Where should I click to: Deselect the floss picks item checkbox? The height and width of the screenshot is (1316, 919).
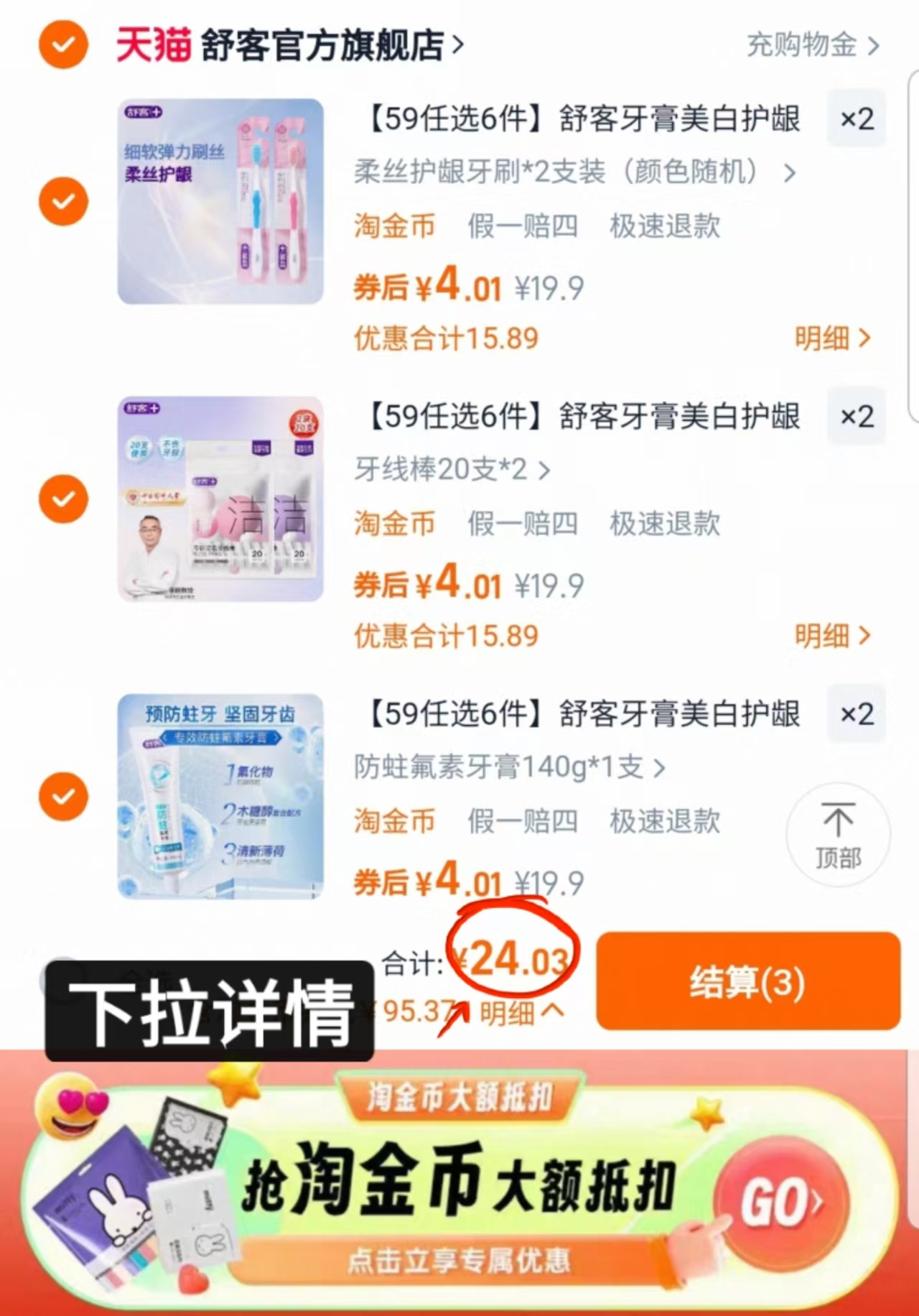(x=63, y=499)
